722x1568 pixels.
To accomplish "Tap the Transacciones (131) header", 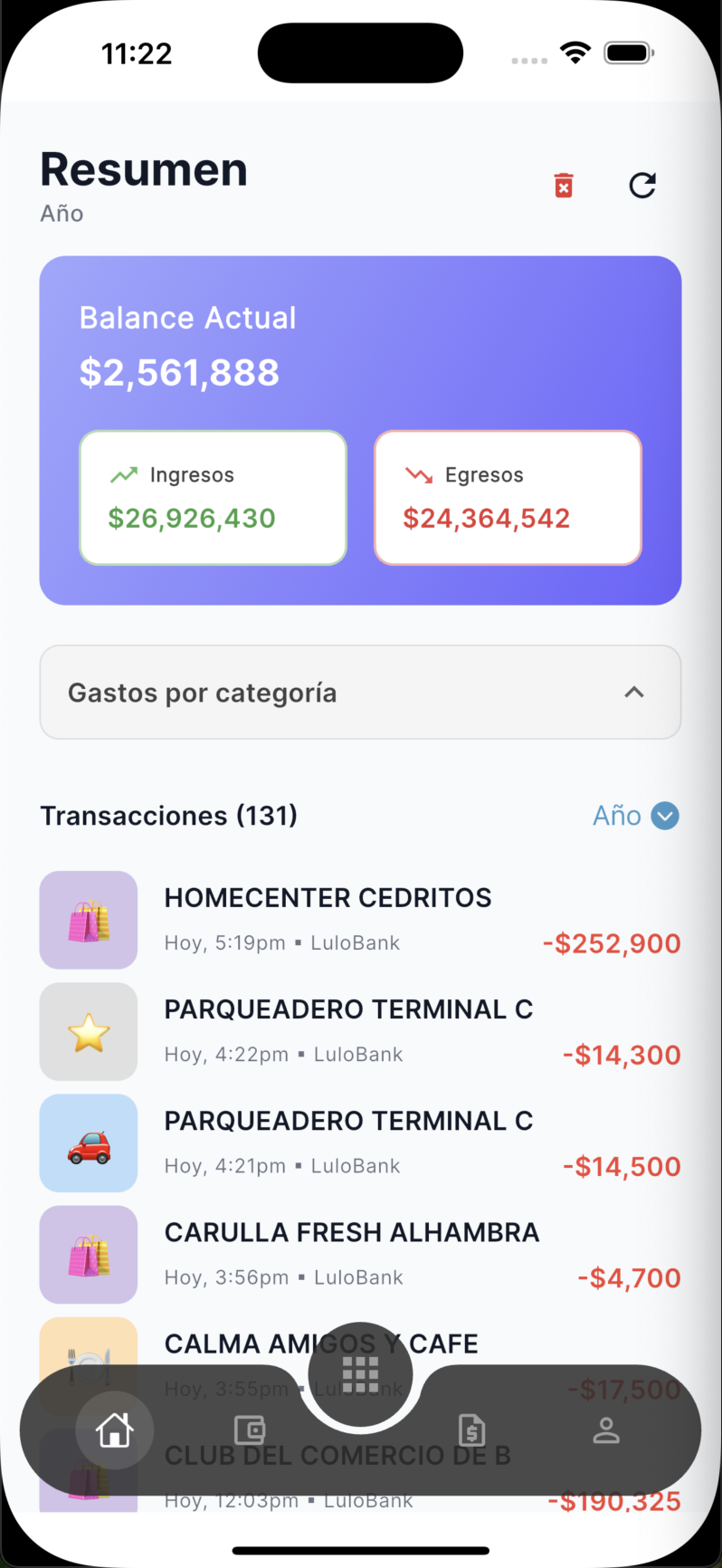I will pyautogui.click(x=168, y=816).
